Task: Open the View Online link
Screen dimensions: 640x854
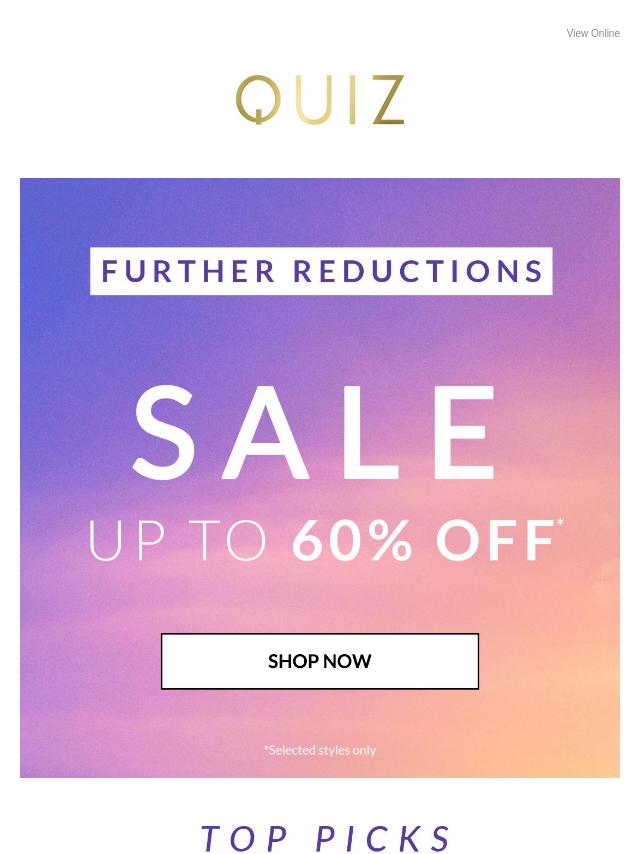Action: click(593, 34)
